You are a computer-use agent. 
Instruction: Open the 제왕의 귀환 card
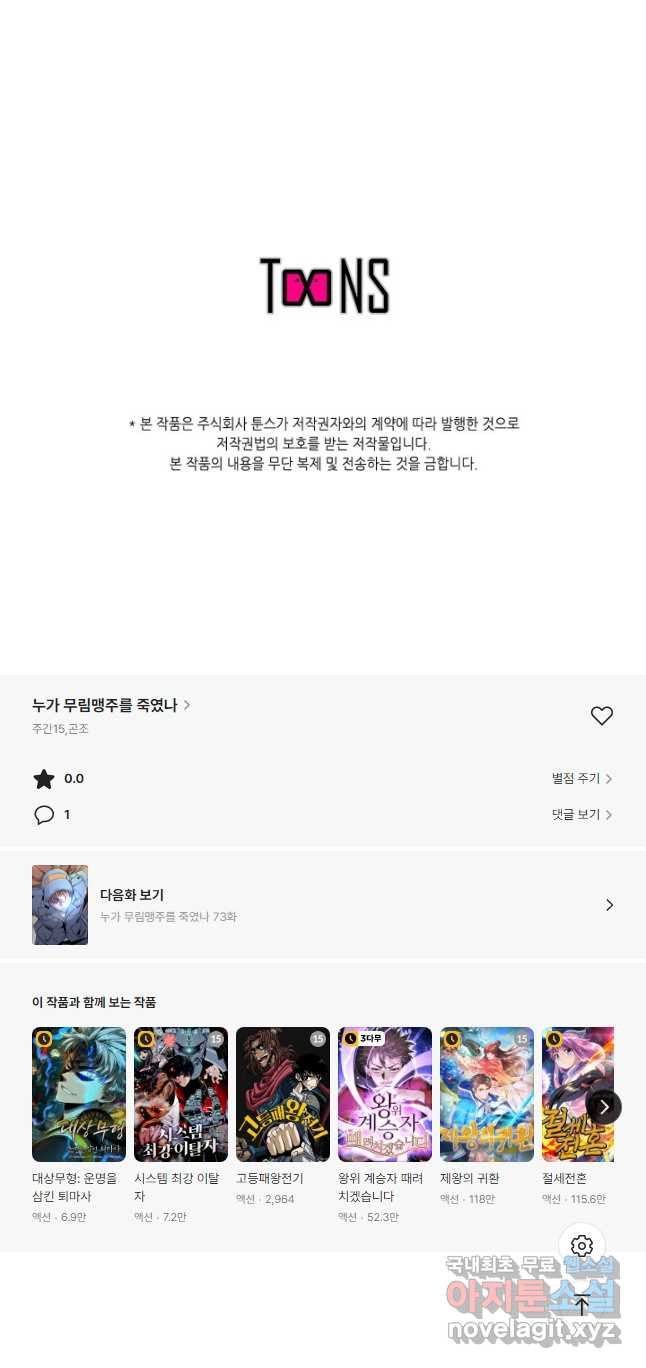point(487,1094)
